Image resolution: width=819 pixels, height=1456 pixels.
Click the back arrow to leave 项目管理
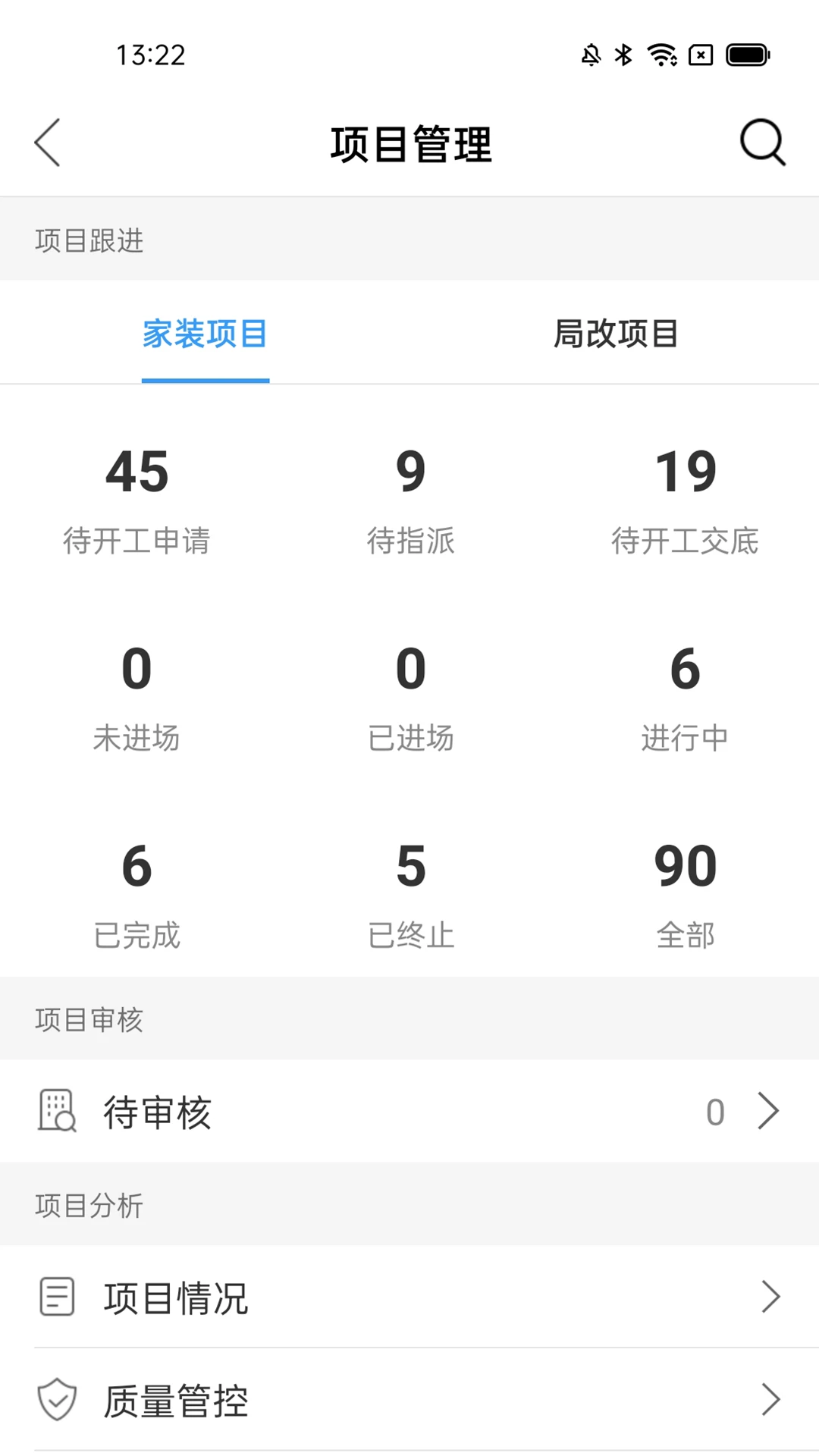[x=47, y=143]
